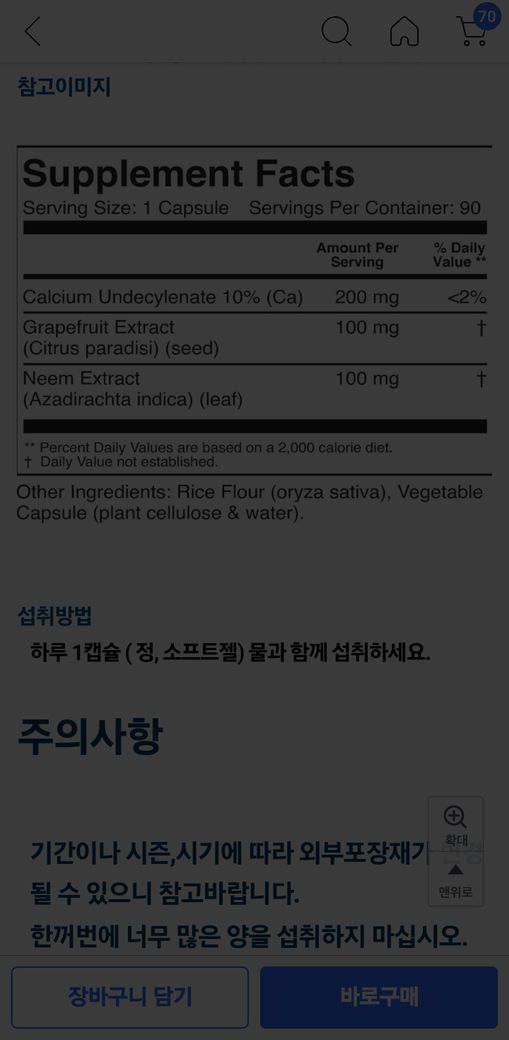Screen dimensions: 509x1040
Task: Open the search magnifier icon
Action: click(336, 31)
